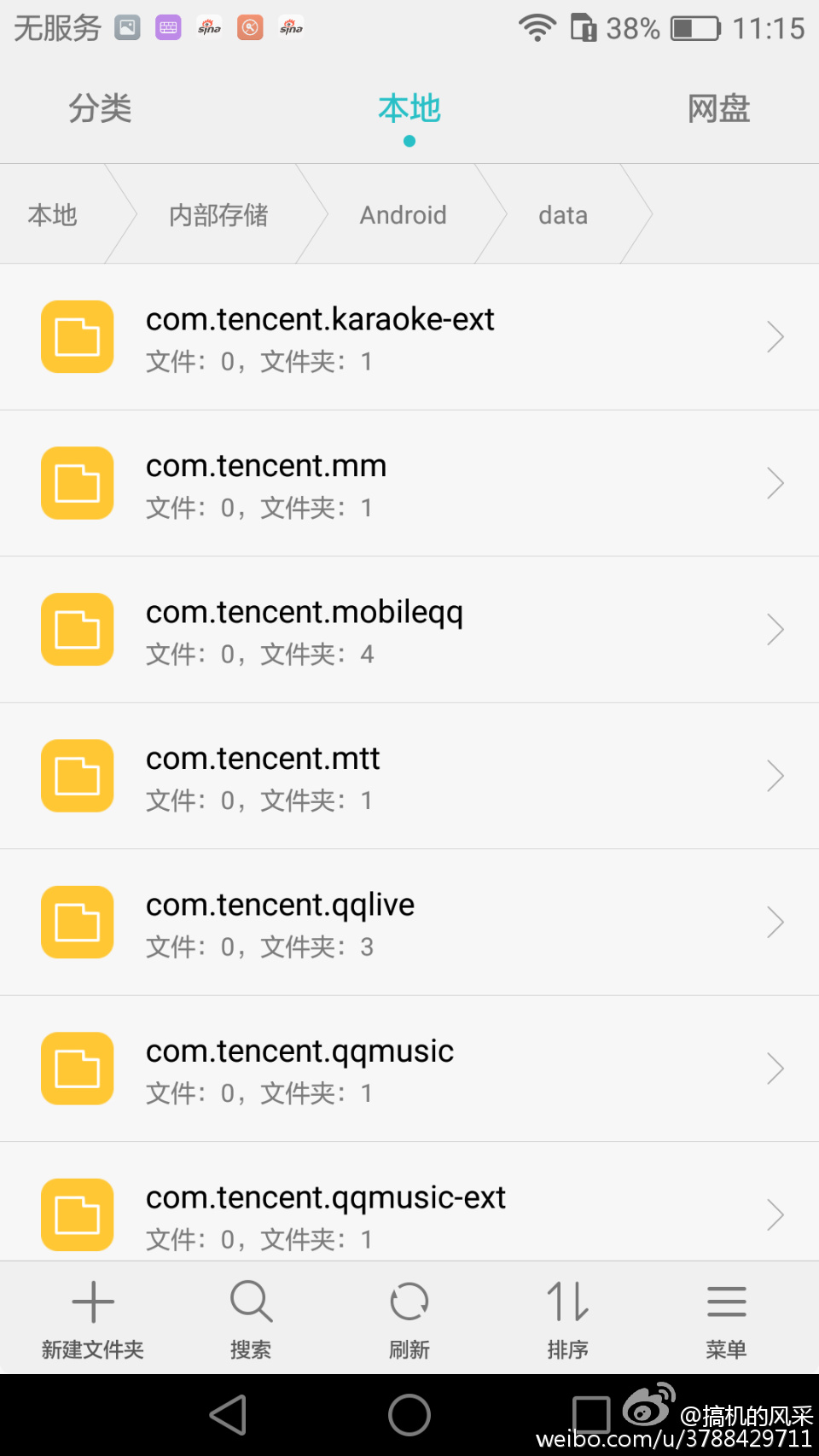Switch to the 网盘 tab

[717, 108]
